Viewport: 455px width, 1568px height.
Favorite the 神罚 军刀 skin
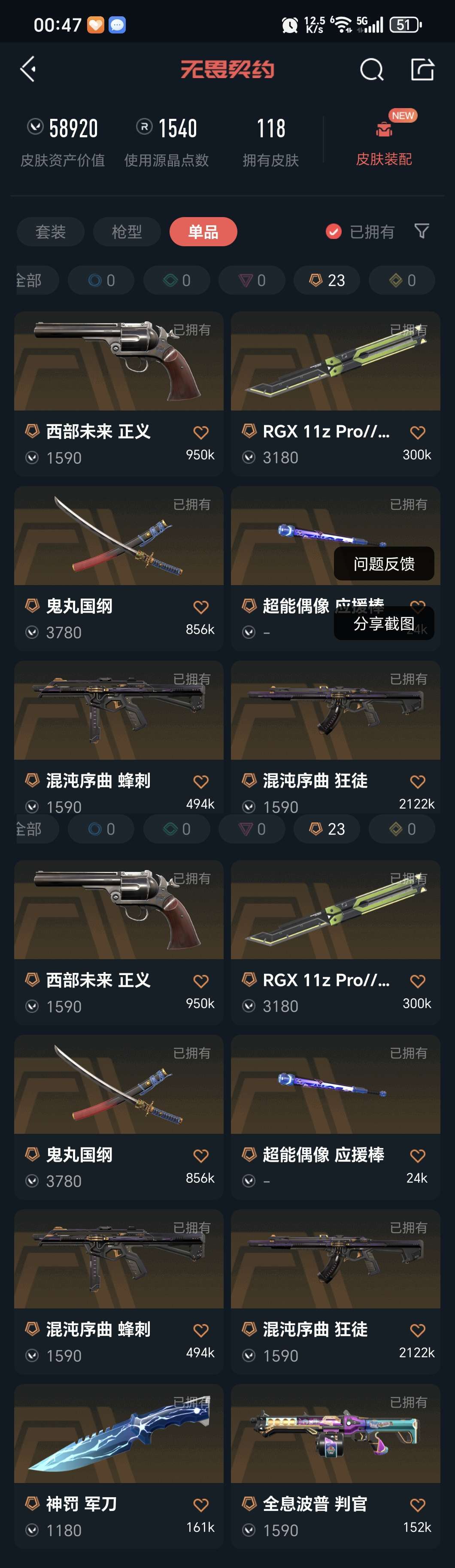pyautogui.click(x=201, y=1505)
